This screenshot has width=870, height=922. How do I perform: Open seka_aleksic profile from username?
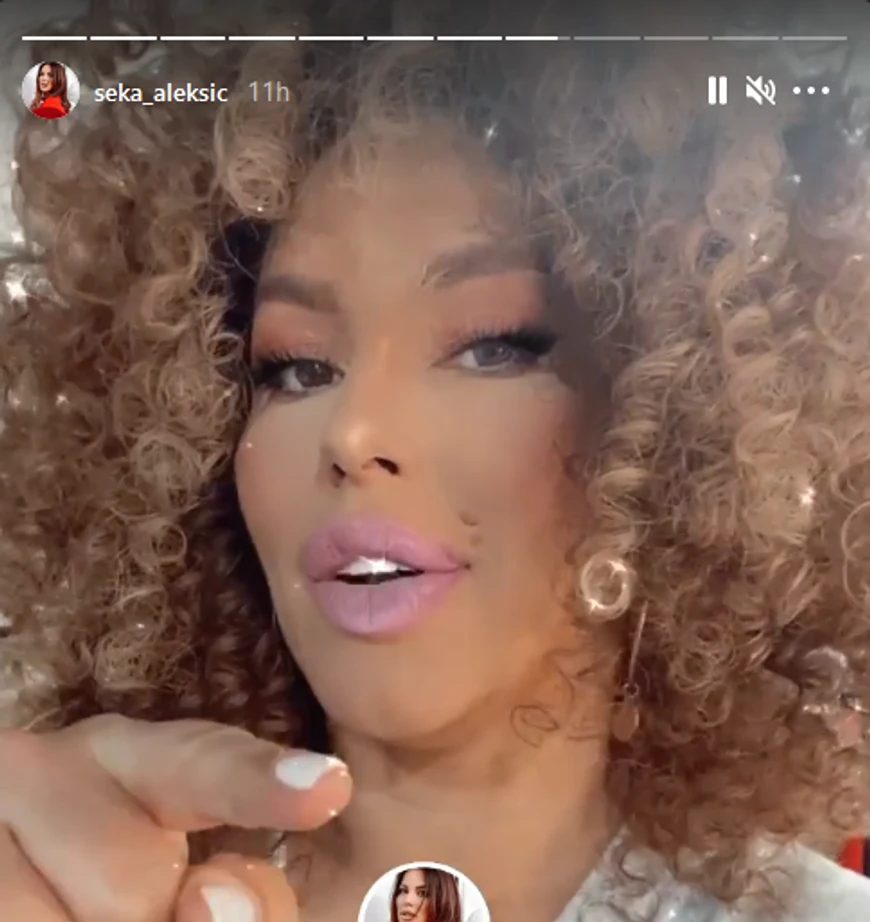[161, 93]
